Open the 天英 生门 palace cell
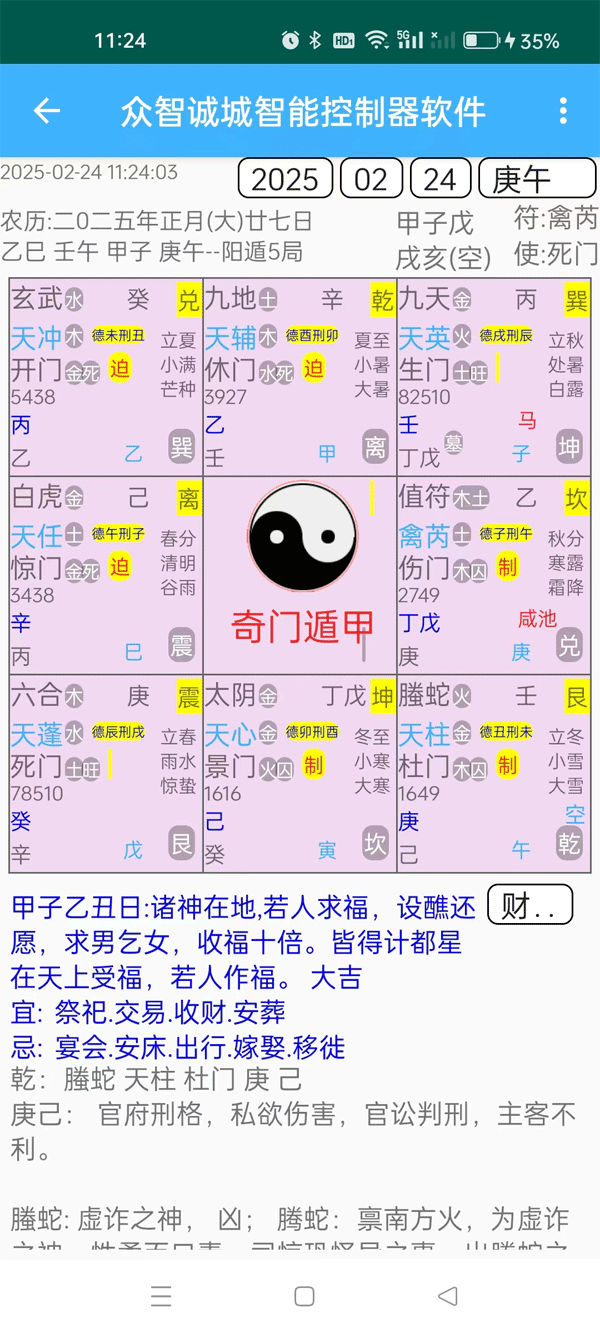The width and height of the screenshot is (600, 1333). coord(494,378)
